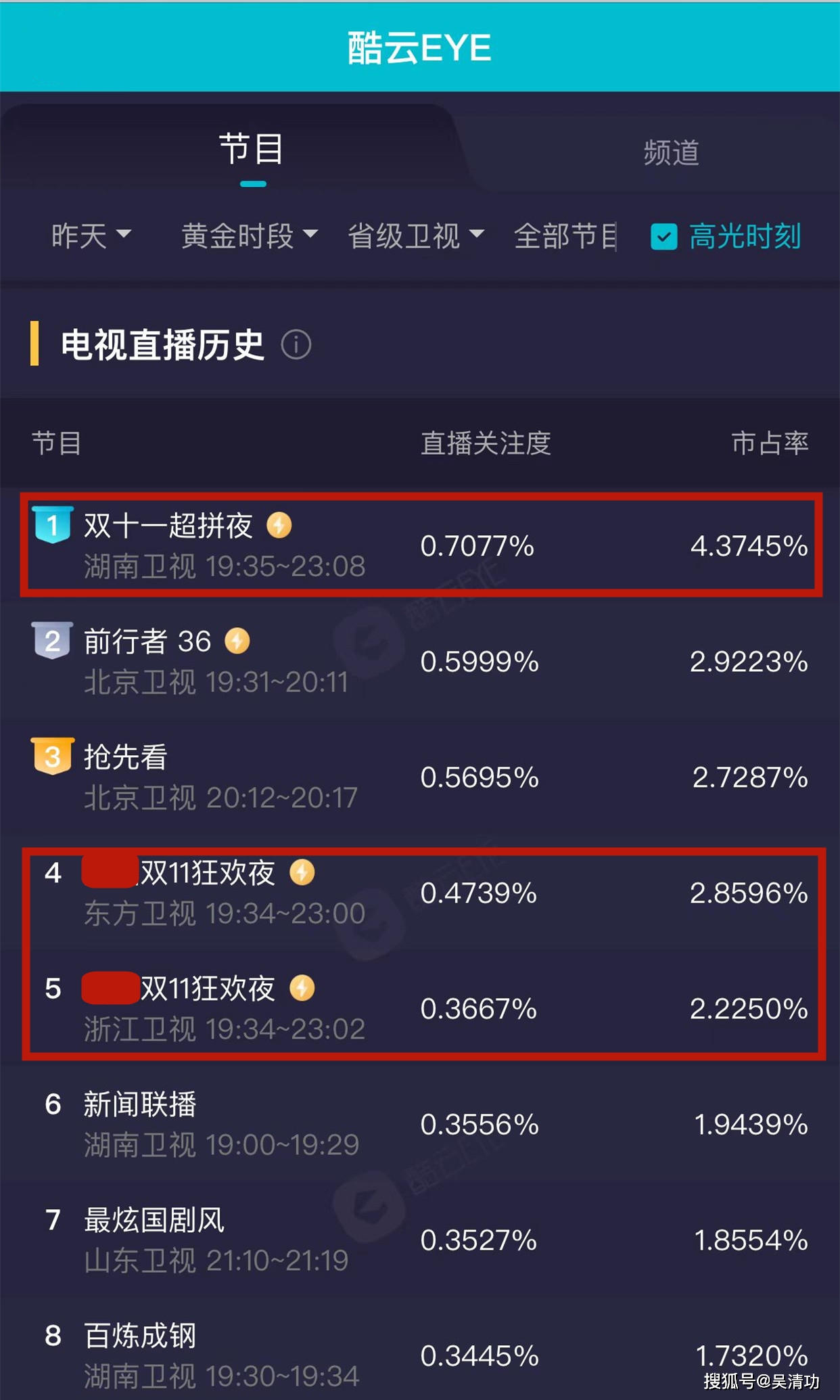
Task: Open the 省级卫视 channel filter
Action: (416, 236)
